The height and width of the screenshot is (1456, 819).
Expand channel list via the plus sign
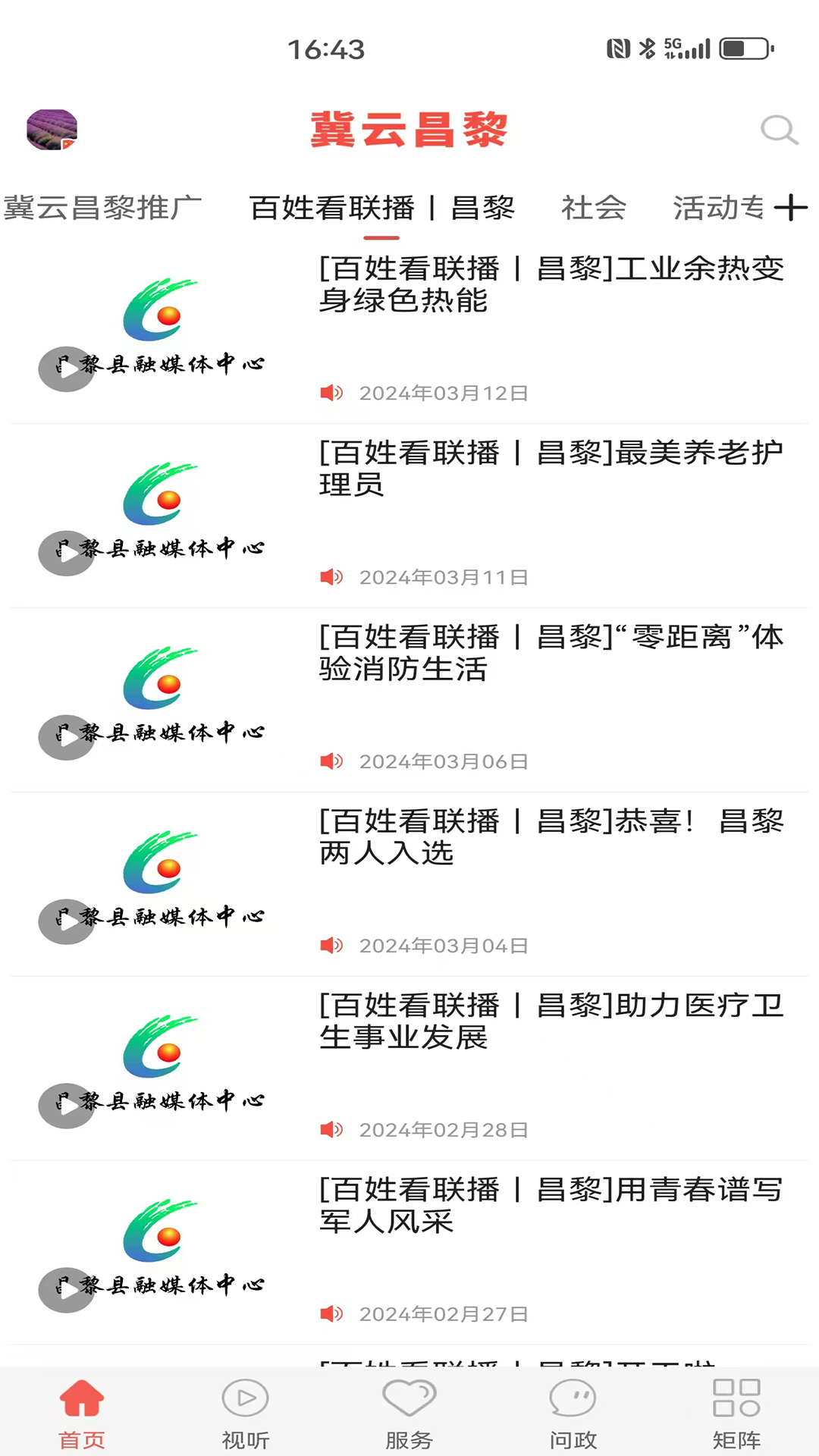[791, 206]
